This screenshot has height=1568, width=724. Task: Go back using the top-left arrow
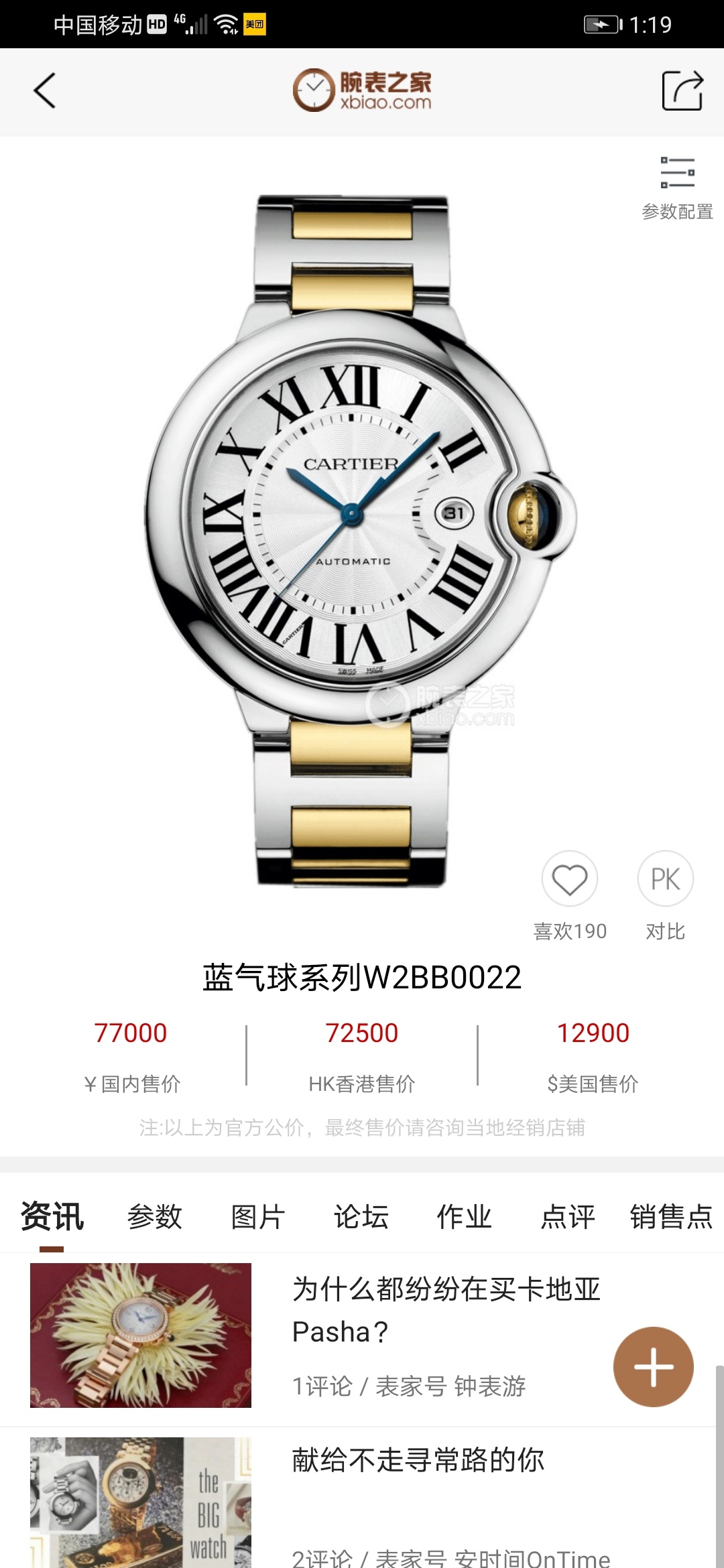click(x=44, y=91)
